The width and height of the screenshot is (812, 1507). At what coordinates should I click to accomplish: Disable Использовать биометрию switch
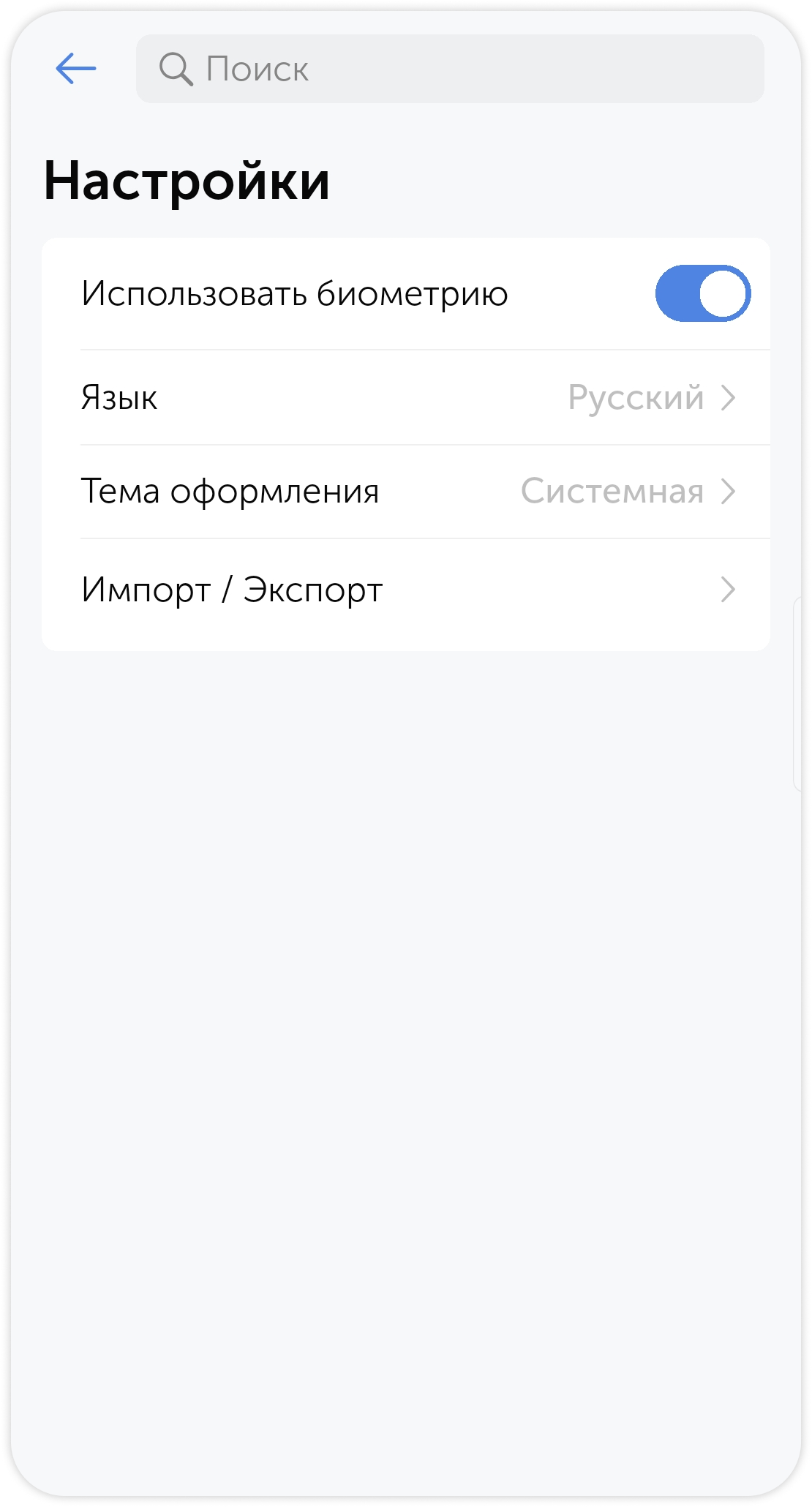[x=702, y=293]
